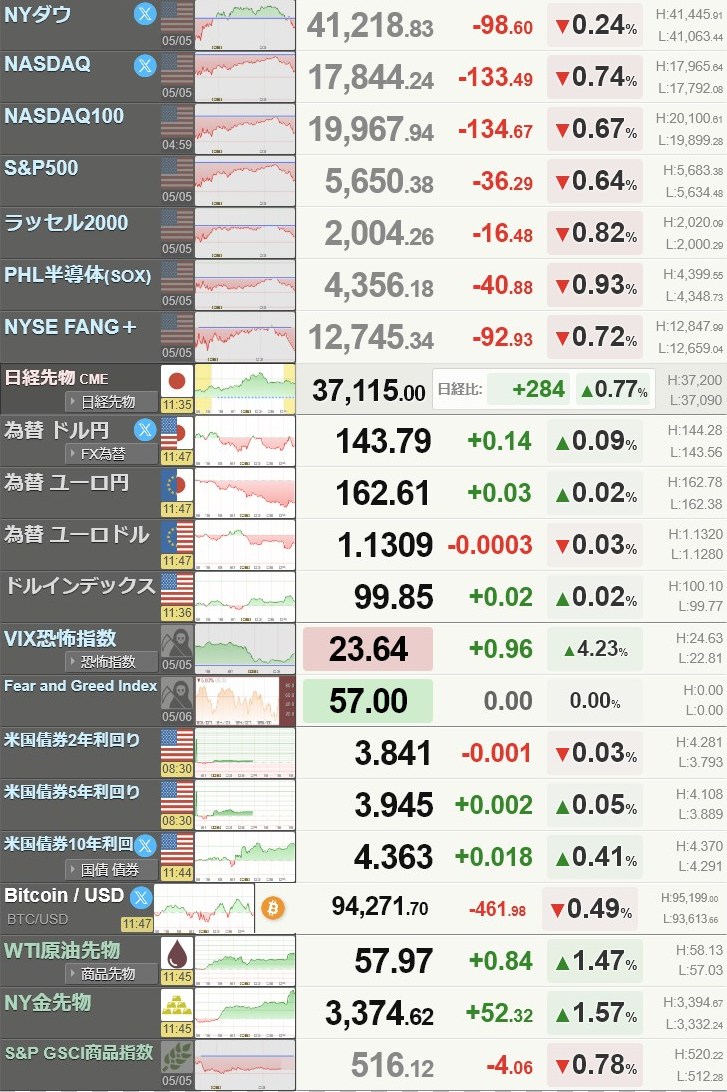Tap the X icon beside NASDAQ

point(145,66)
